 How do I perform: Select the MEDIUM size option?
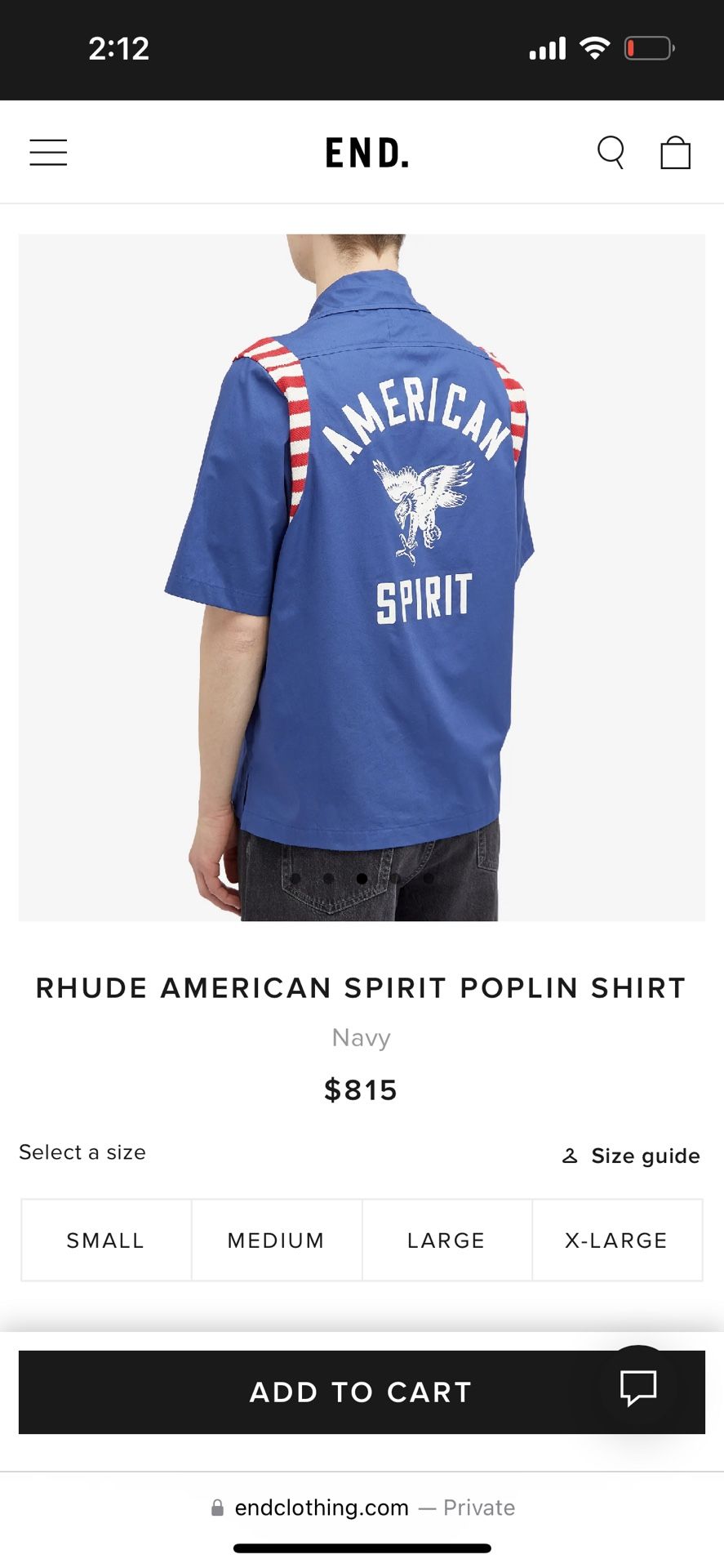276,1240
